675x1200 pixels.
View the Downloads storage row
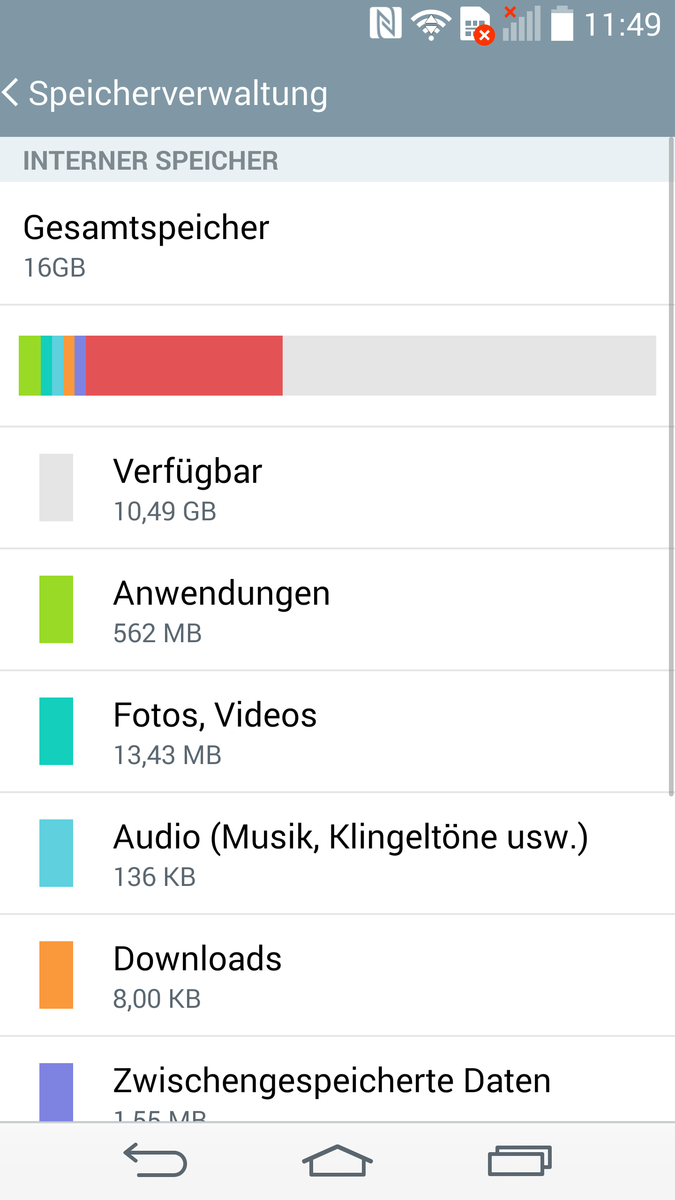click(336, 976)
